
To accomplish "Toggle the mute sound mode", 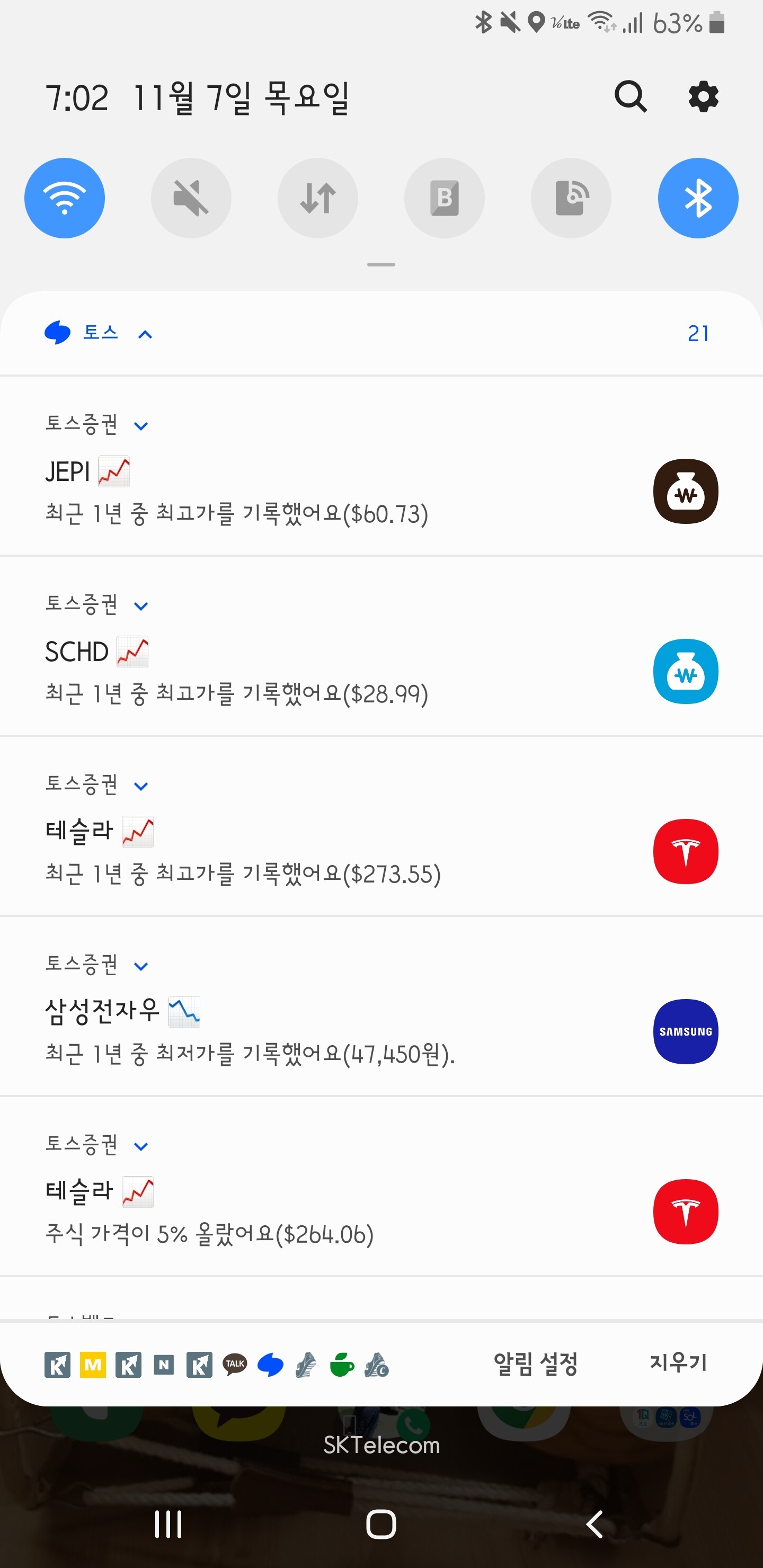I will (x=191, y=198).
